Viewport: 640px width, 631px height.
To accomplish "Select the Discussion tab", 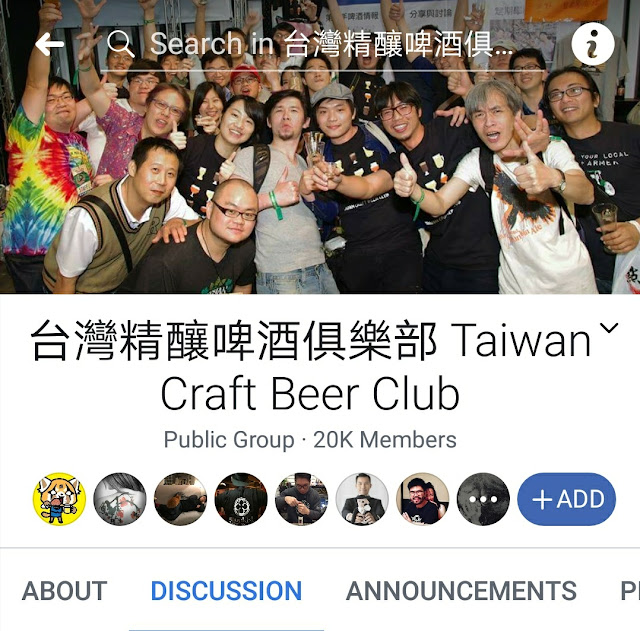I will tap(226, 591).
